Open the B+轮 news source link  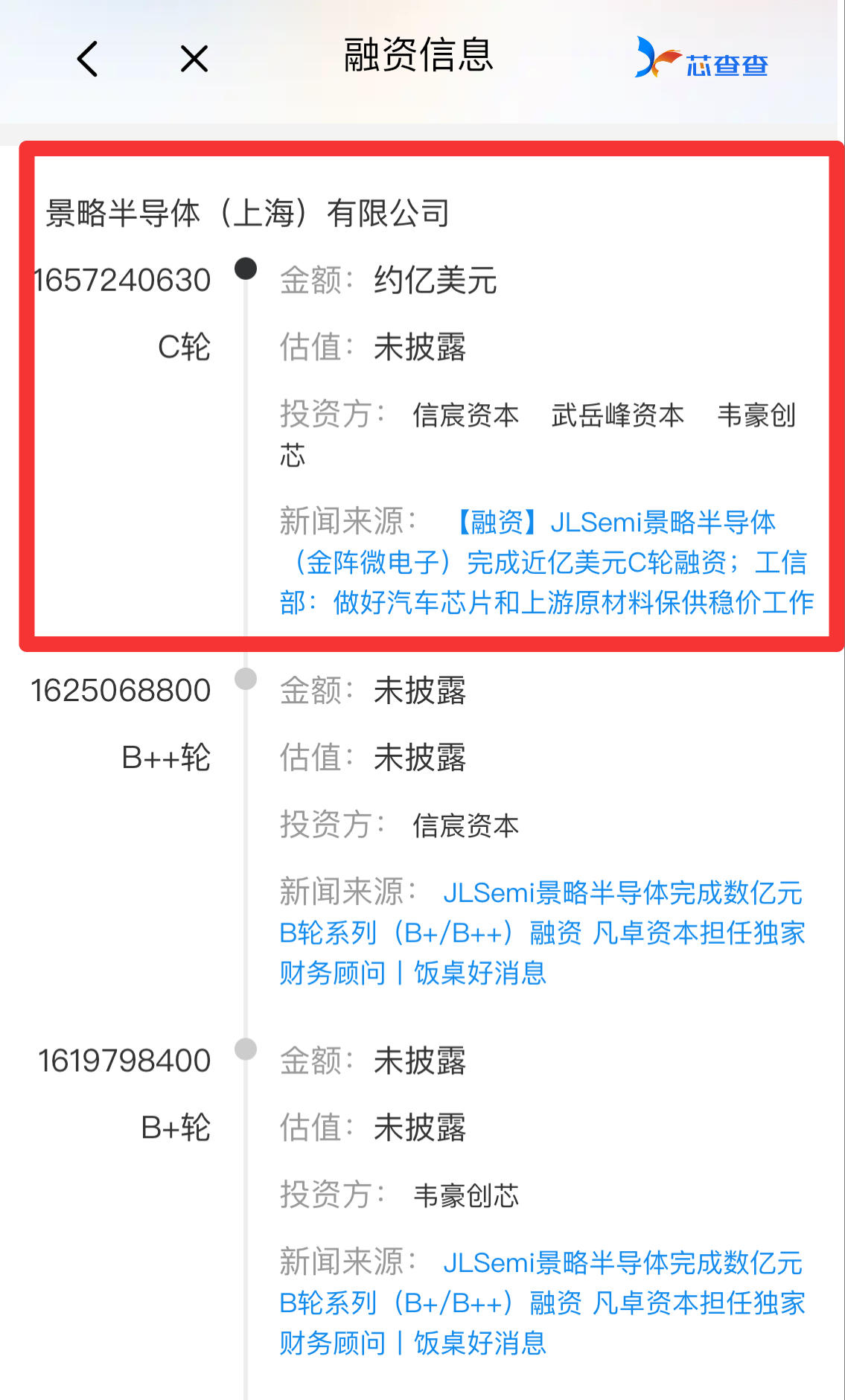click(x=543, y=1303)
